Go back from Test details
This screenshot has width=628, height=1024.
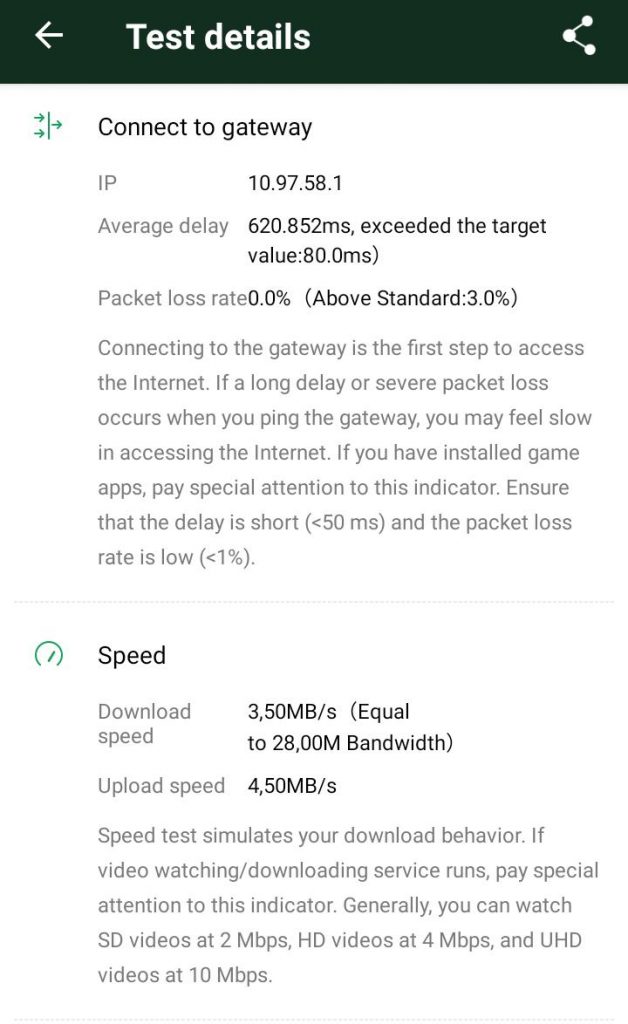[x=48, y=36]
